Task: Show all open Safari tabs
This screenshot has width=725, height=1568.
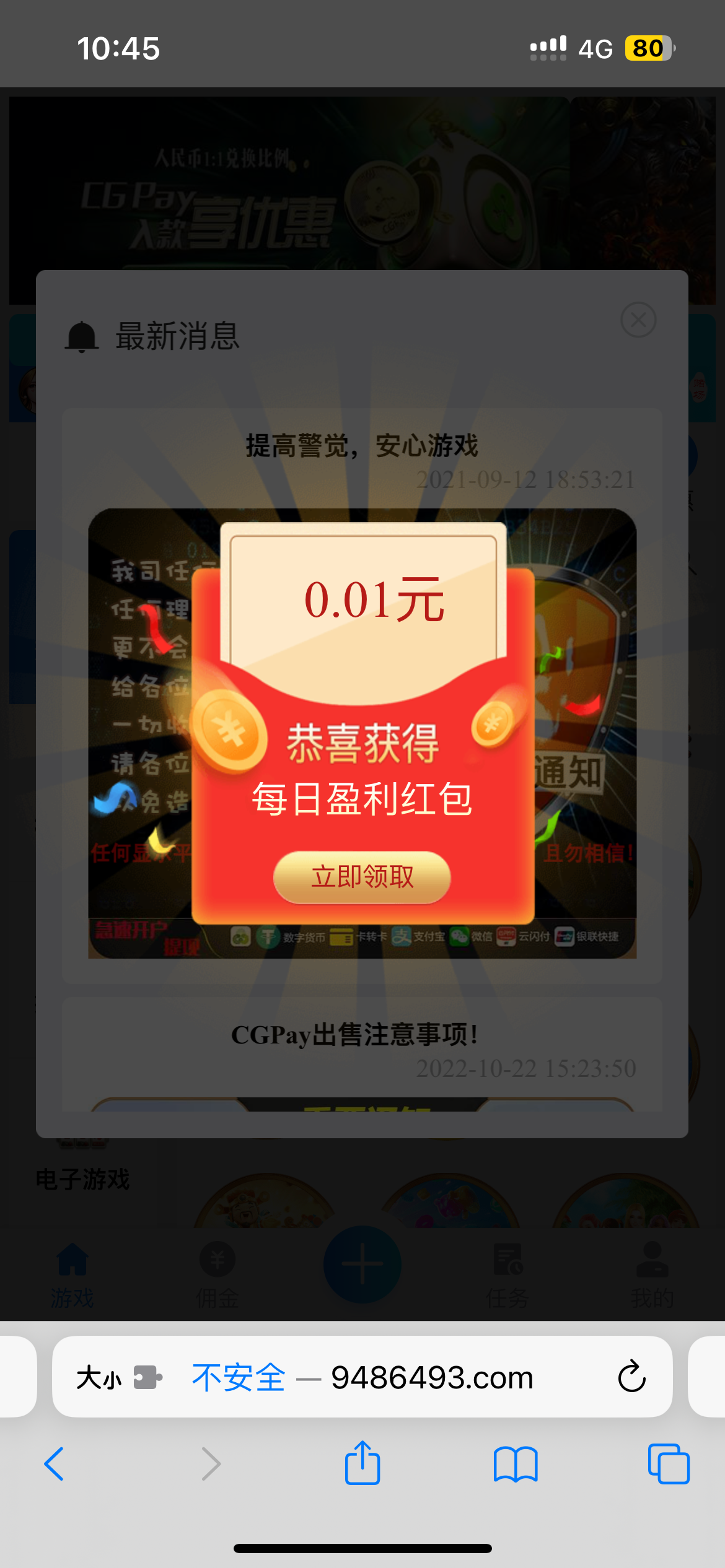Action: pos(668,1464)
